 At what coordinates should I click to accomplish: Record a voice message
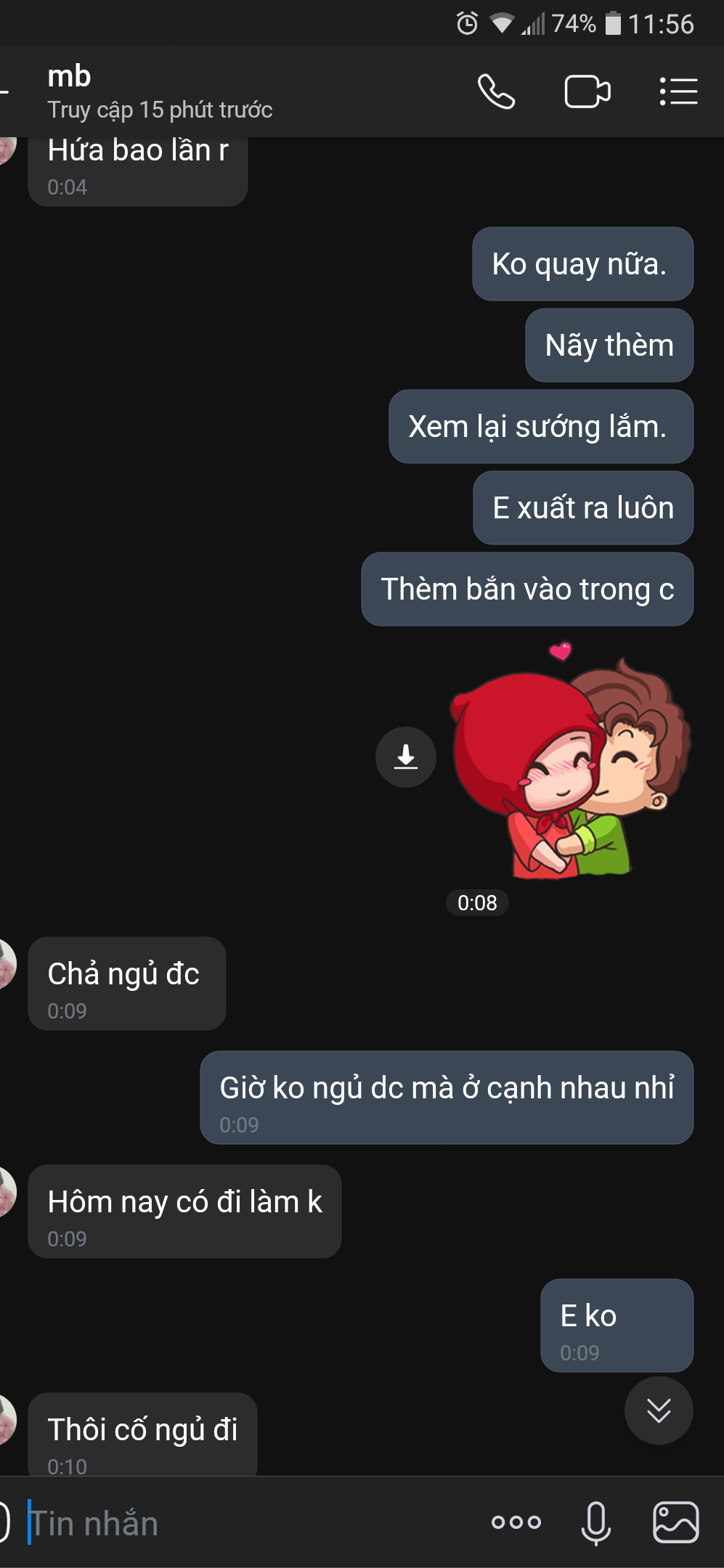pyautogui.click(x=595, y=1522)
